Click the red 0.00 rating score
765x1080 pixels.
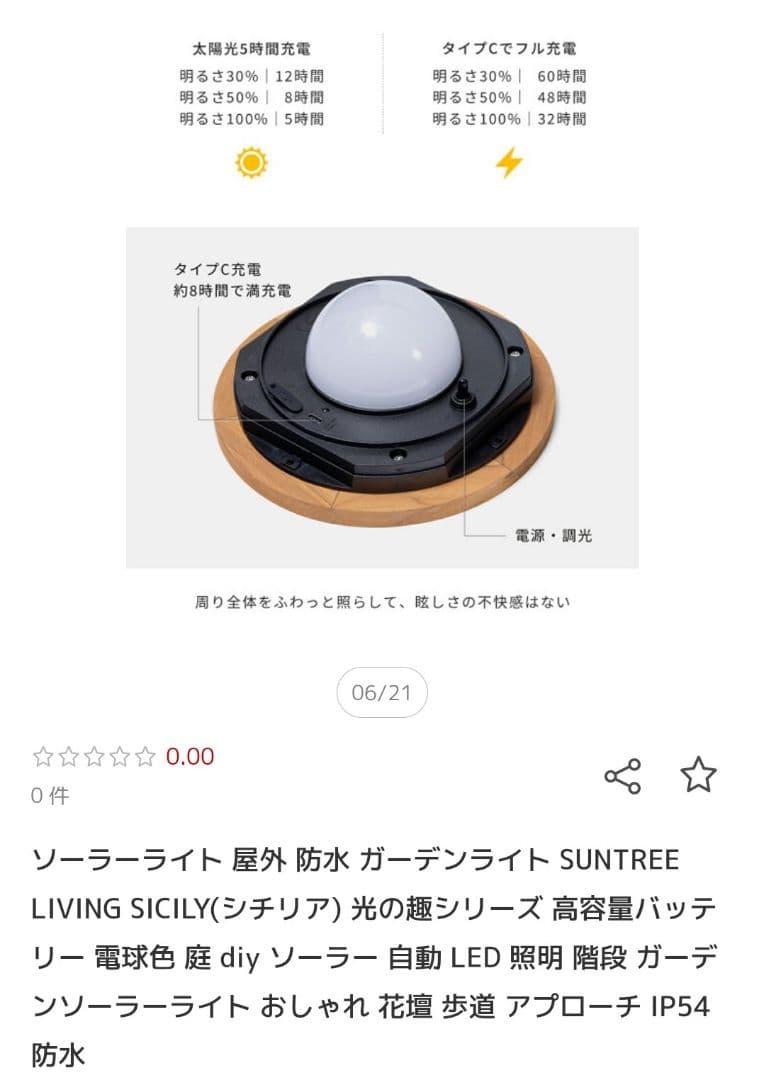191,758
